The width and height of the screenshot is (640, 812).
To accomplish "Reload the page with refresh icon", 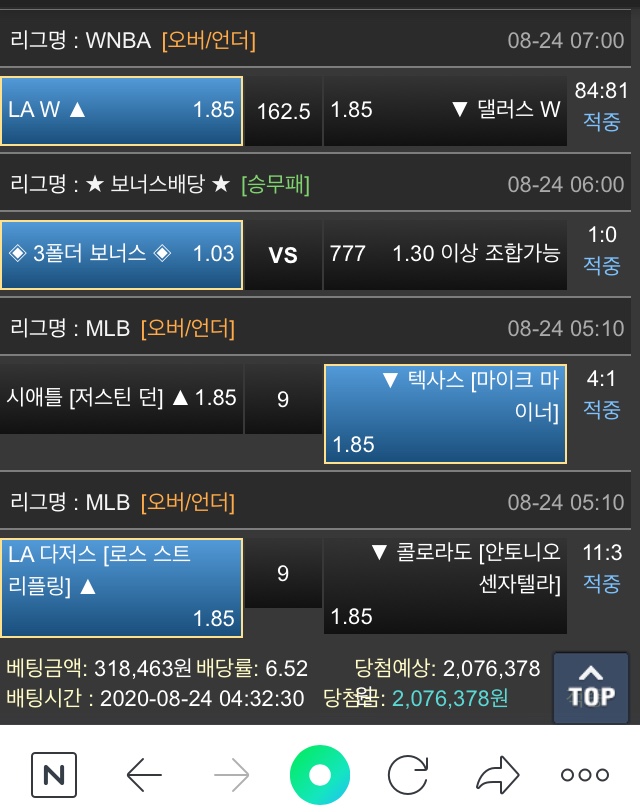I will pos(408,774).
